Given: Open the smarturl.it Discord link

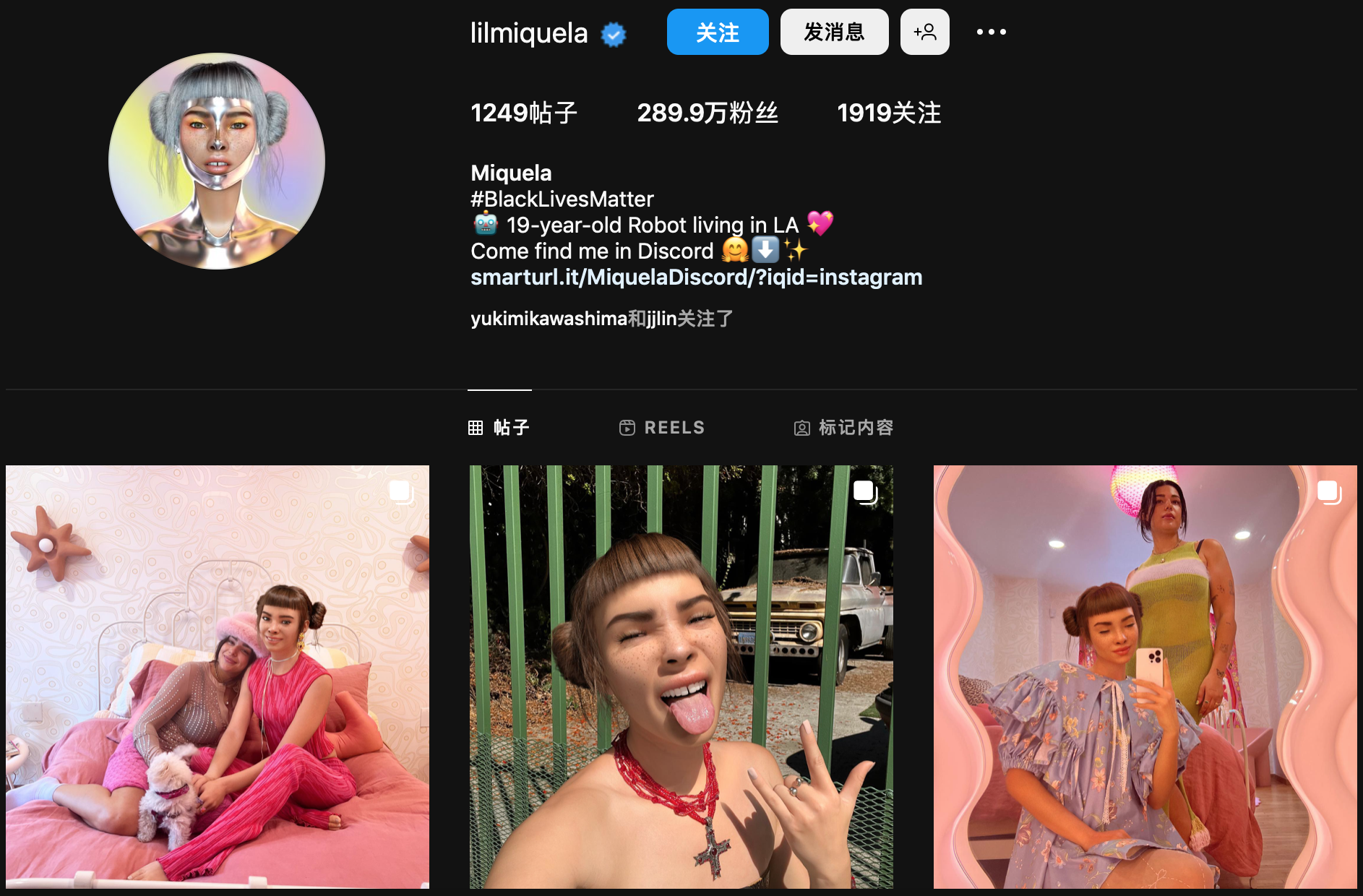Looking at the screenshot, I should (x=696, y=277).
